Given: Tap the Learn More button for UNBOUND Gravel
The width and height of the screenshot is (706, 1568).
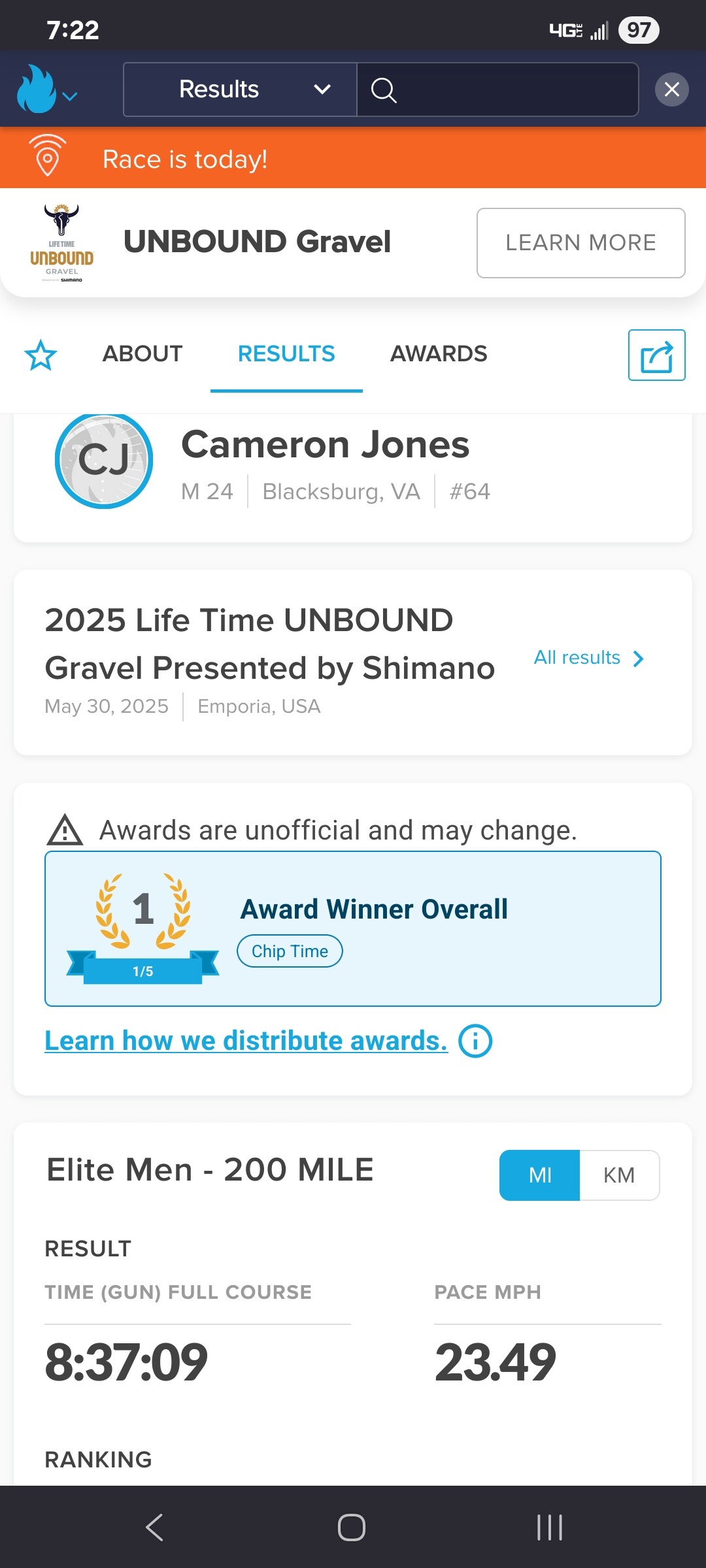Looking at the screenshot, I should point(580,243).
